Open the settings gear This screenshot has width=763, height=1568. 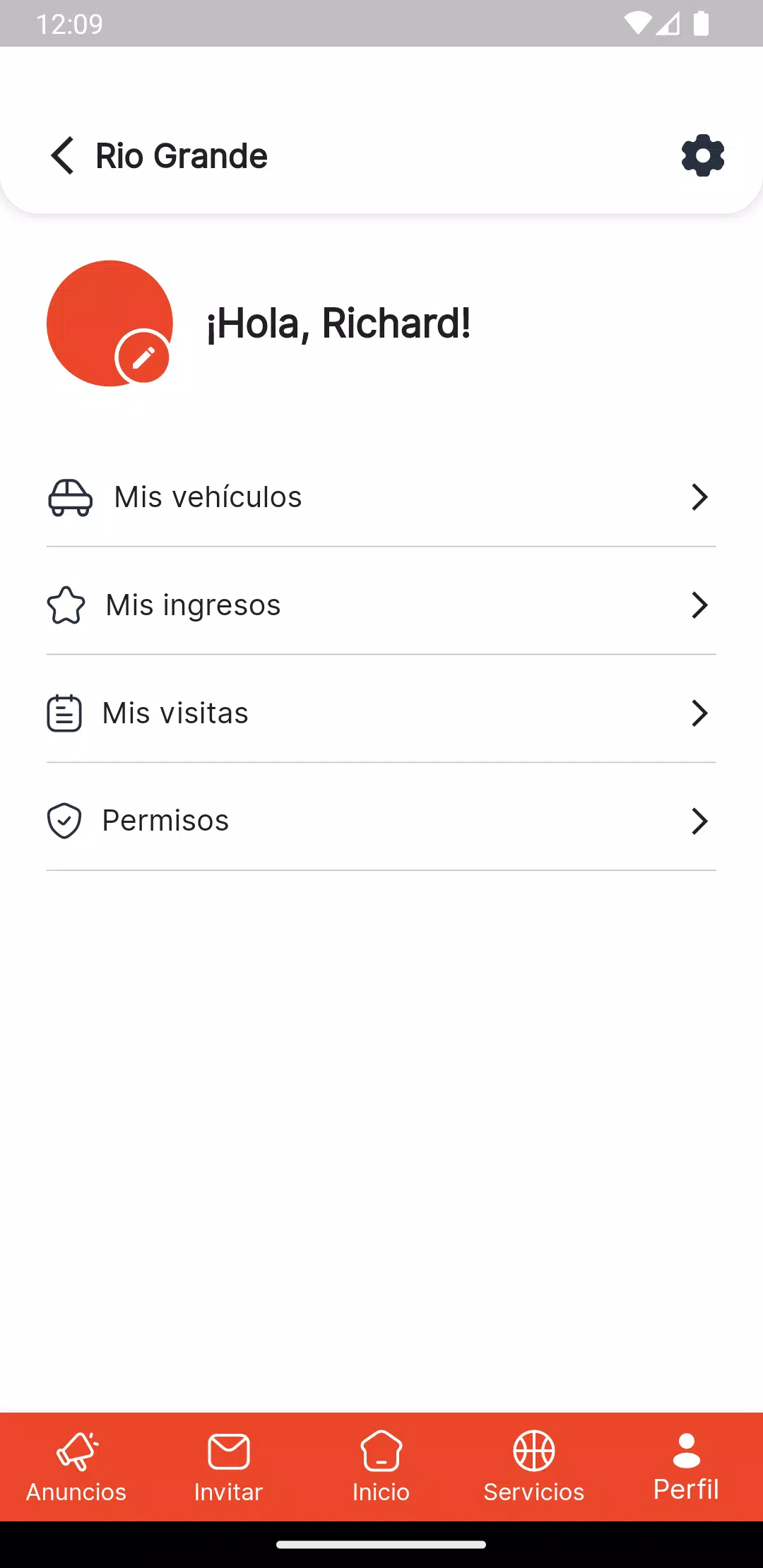(x=702, y=155)
